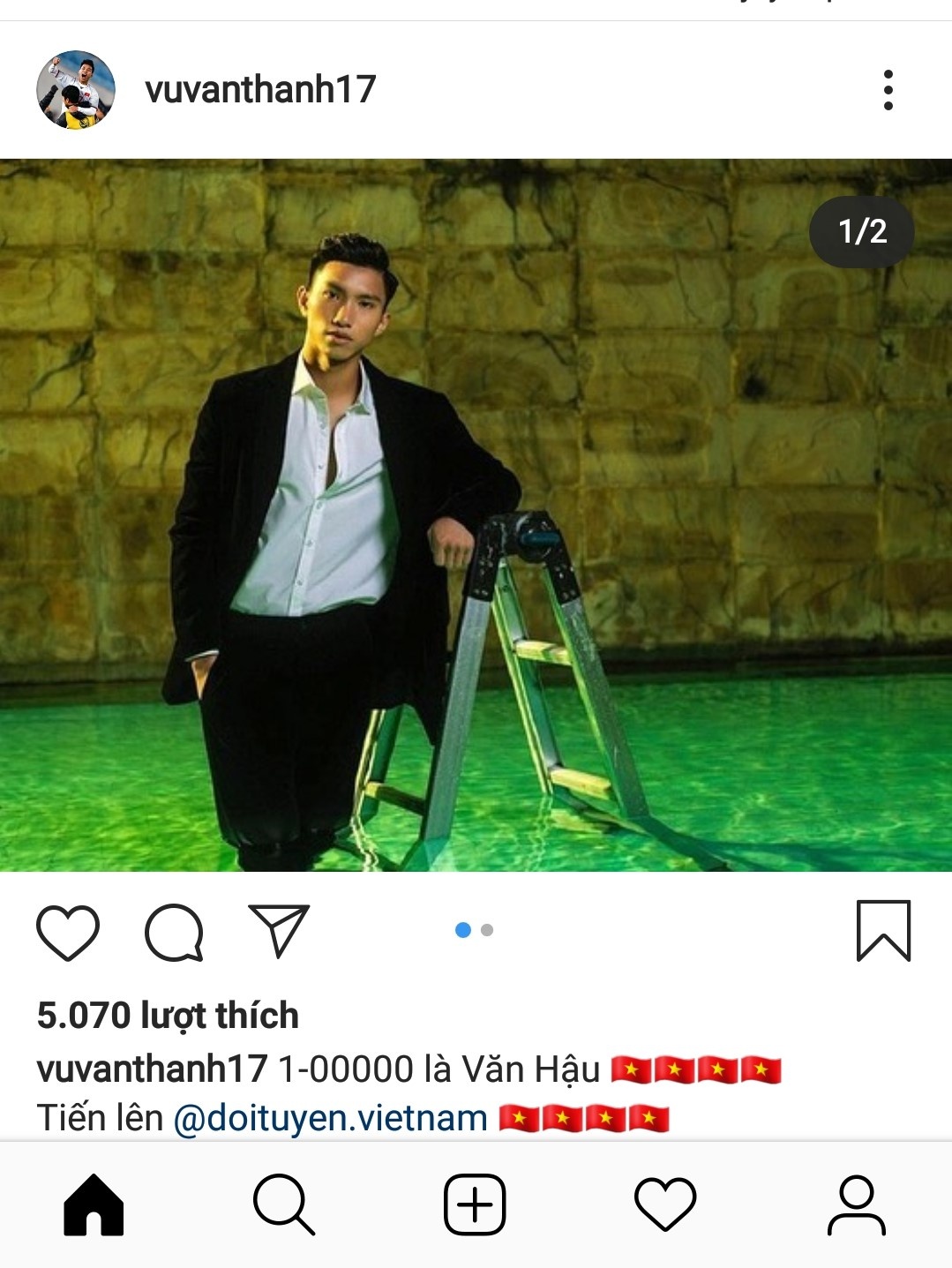
Task: Open vuvanthanh17's profile picture
Action: coord(76,90)
